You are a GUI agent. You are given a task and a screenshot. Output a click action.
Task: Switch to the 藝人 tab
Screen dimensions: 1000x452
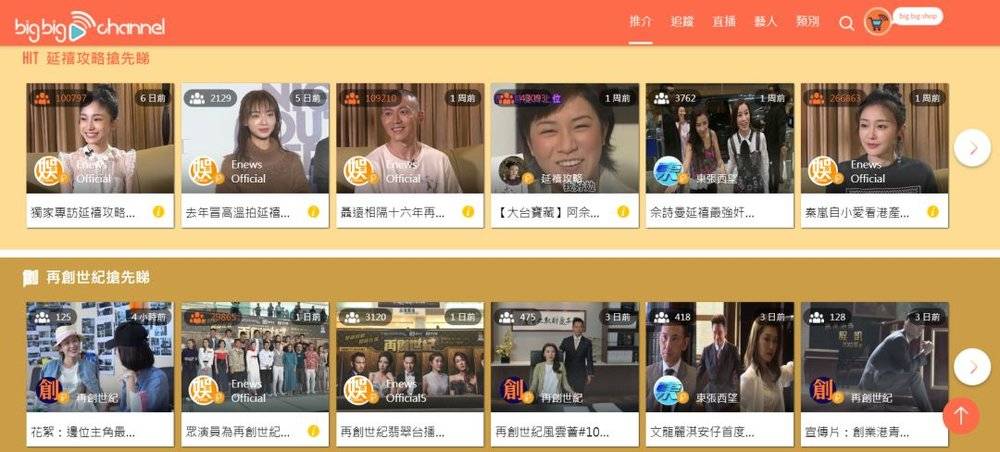766,21
